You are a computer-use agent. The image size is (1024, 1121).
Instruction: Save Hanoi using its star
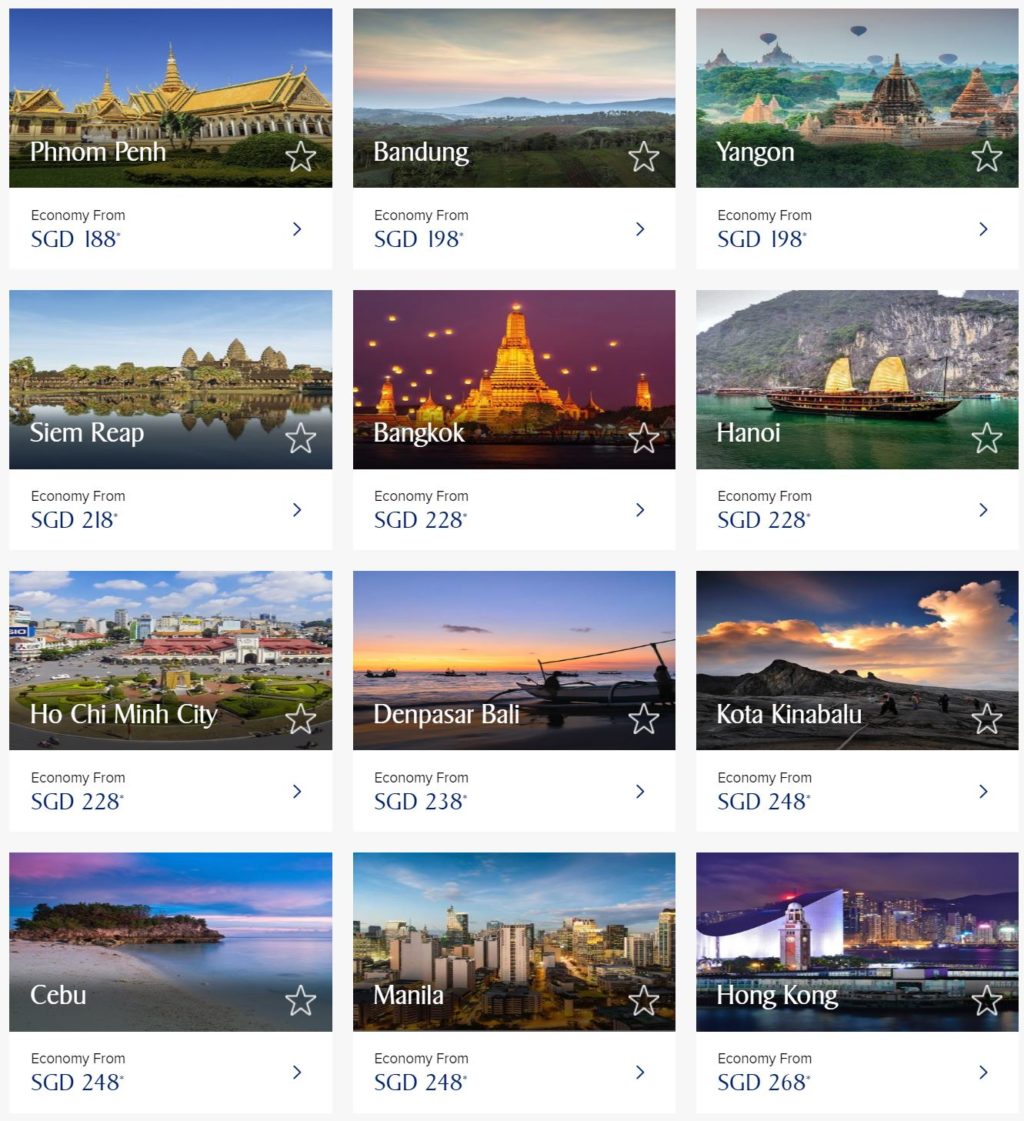pyautogui.click(x=986, y=437)
